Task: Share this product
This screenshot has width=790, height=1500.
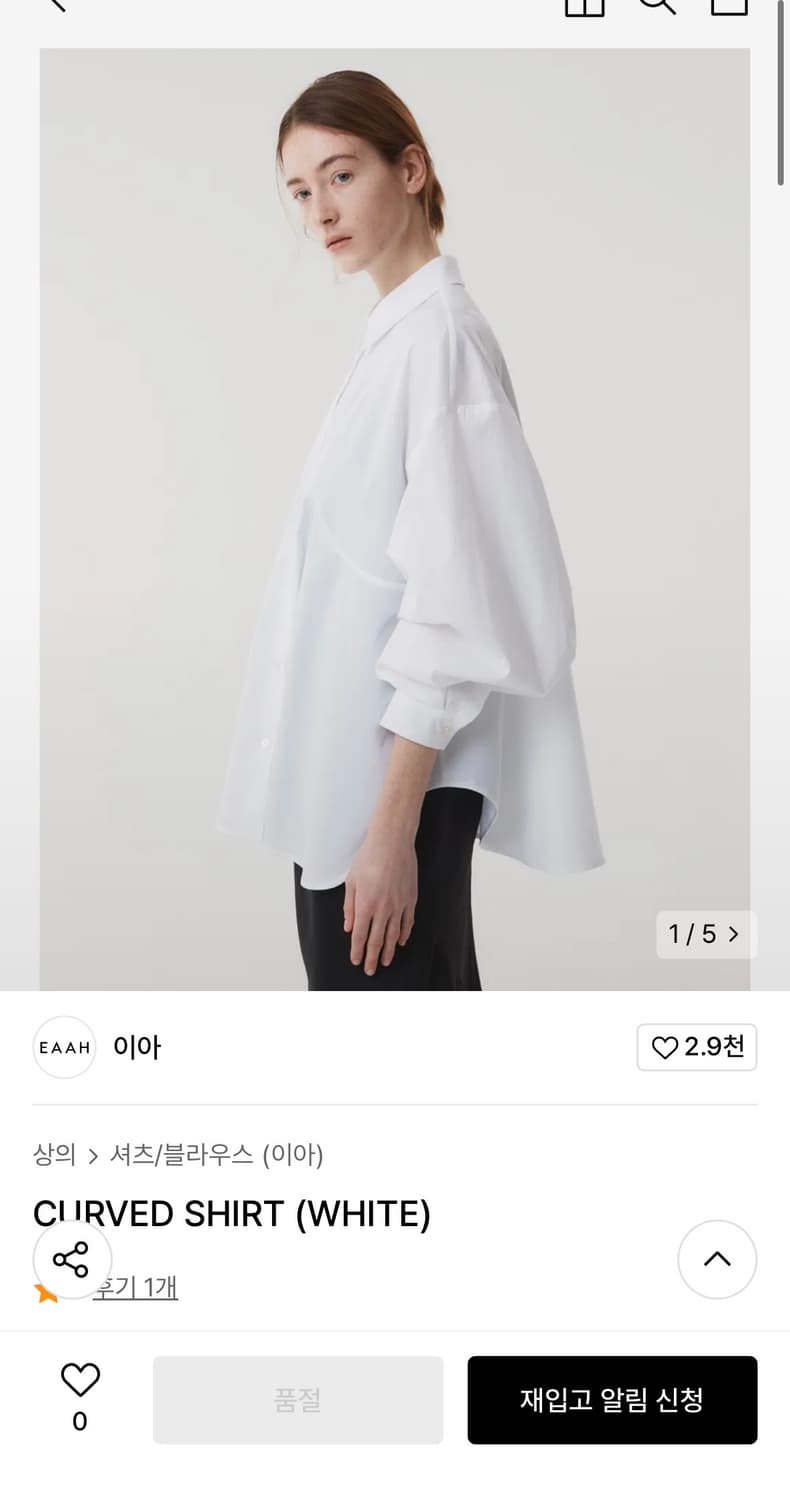Action: pyautogui.click(x=72, y=1259)
